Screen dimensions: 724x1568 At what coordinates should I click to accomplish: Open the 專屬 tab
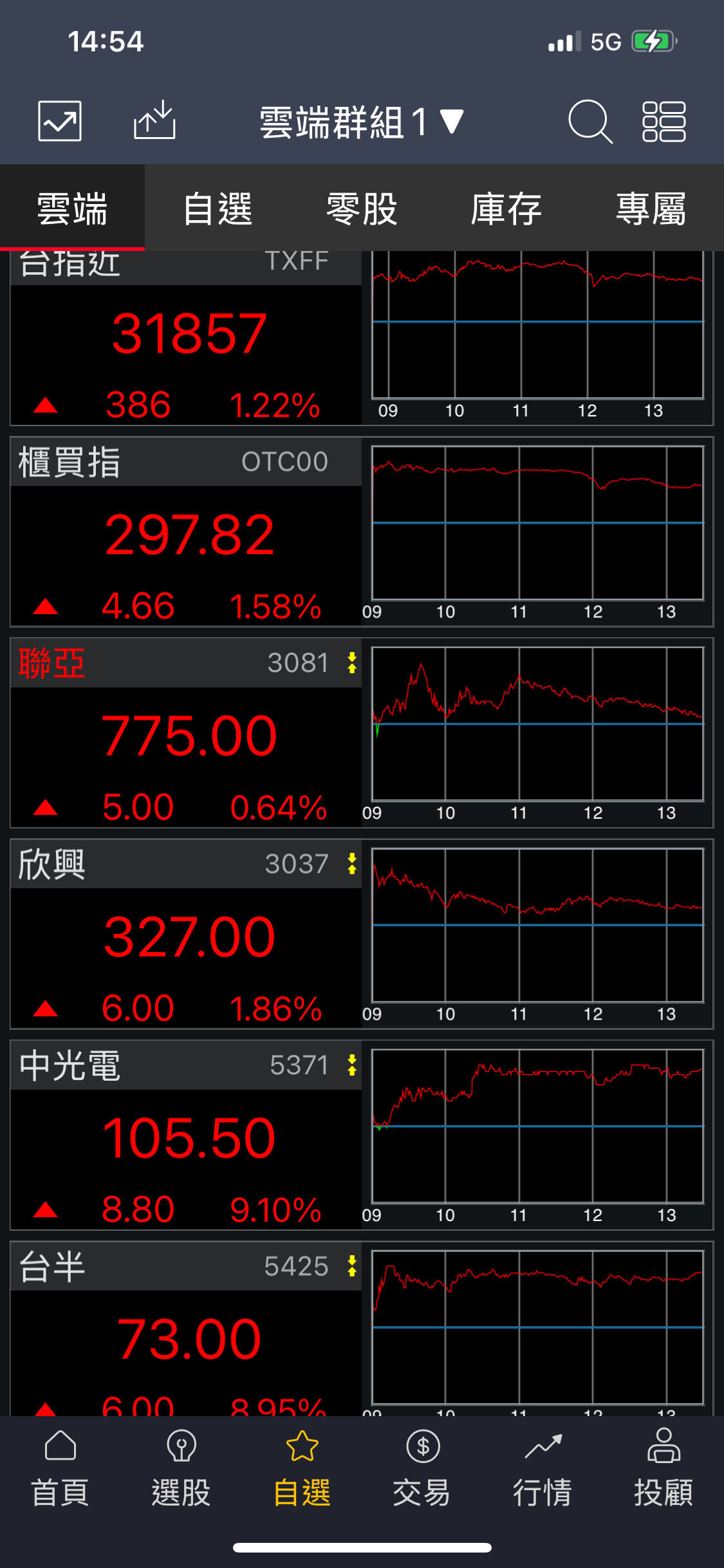pyautogui.click(x=651, y=209)
